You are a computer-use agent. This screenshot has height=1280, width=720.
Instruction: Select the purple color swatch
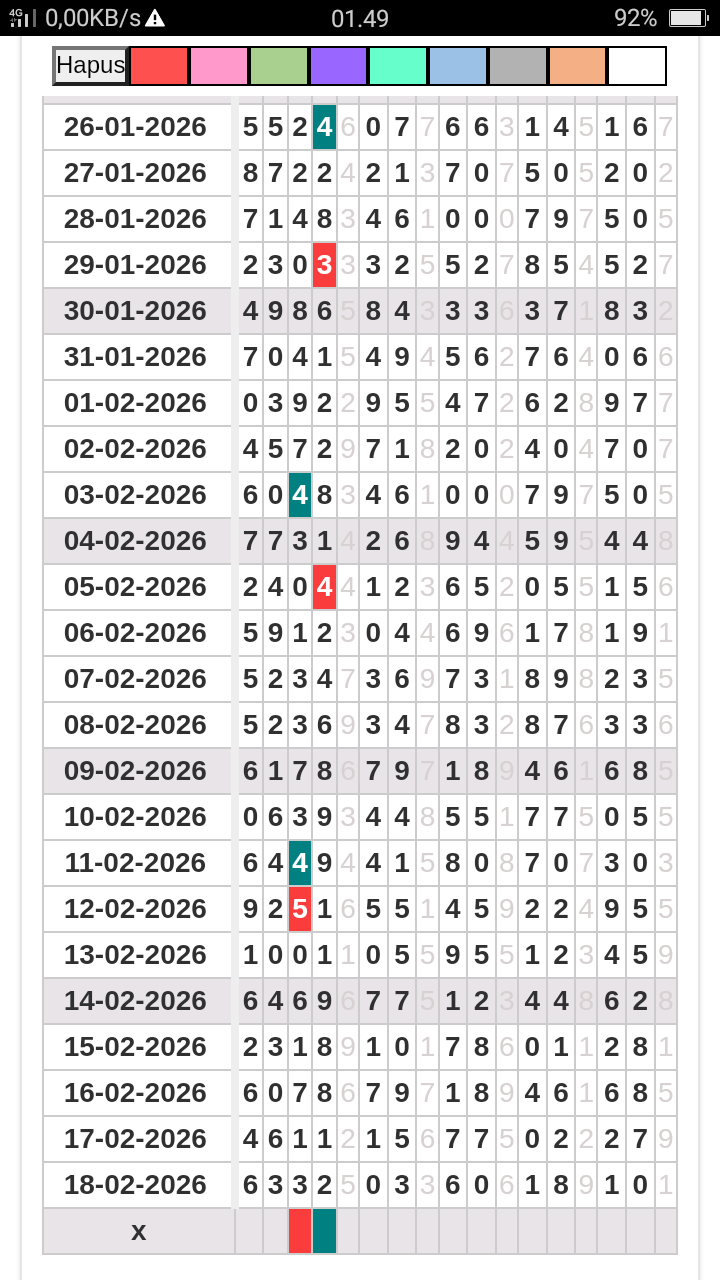(339, 66)
